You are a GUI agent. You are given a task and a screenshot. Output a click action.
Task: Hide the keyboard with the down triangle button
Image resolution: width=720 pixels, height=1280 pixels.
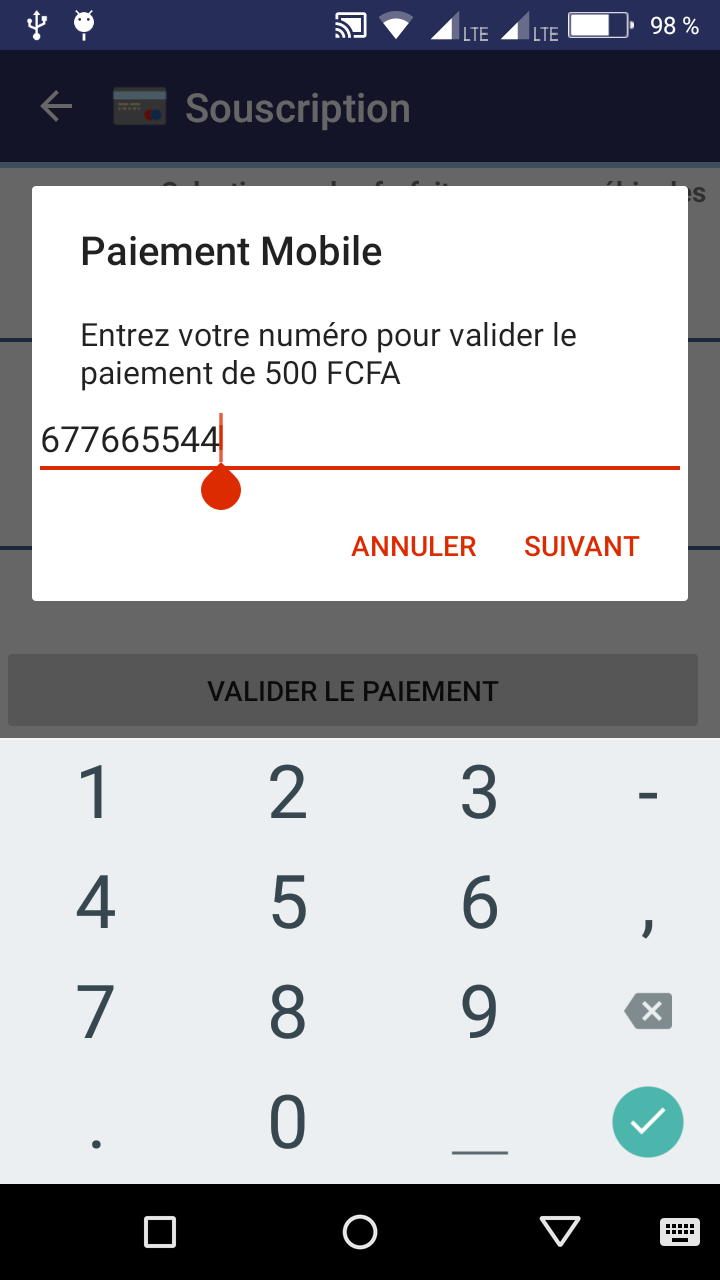[558, 1232]
